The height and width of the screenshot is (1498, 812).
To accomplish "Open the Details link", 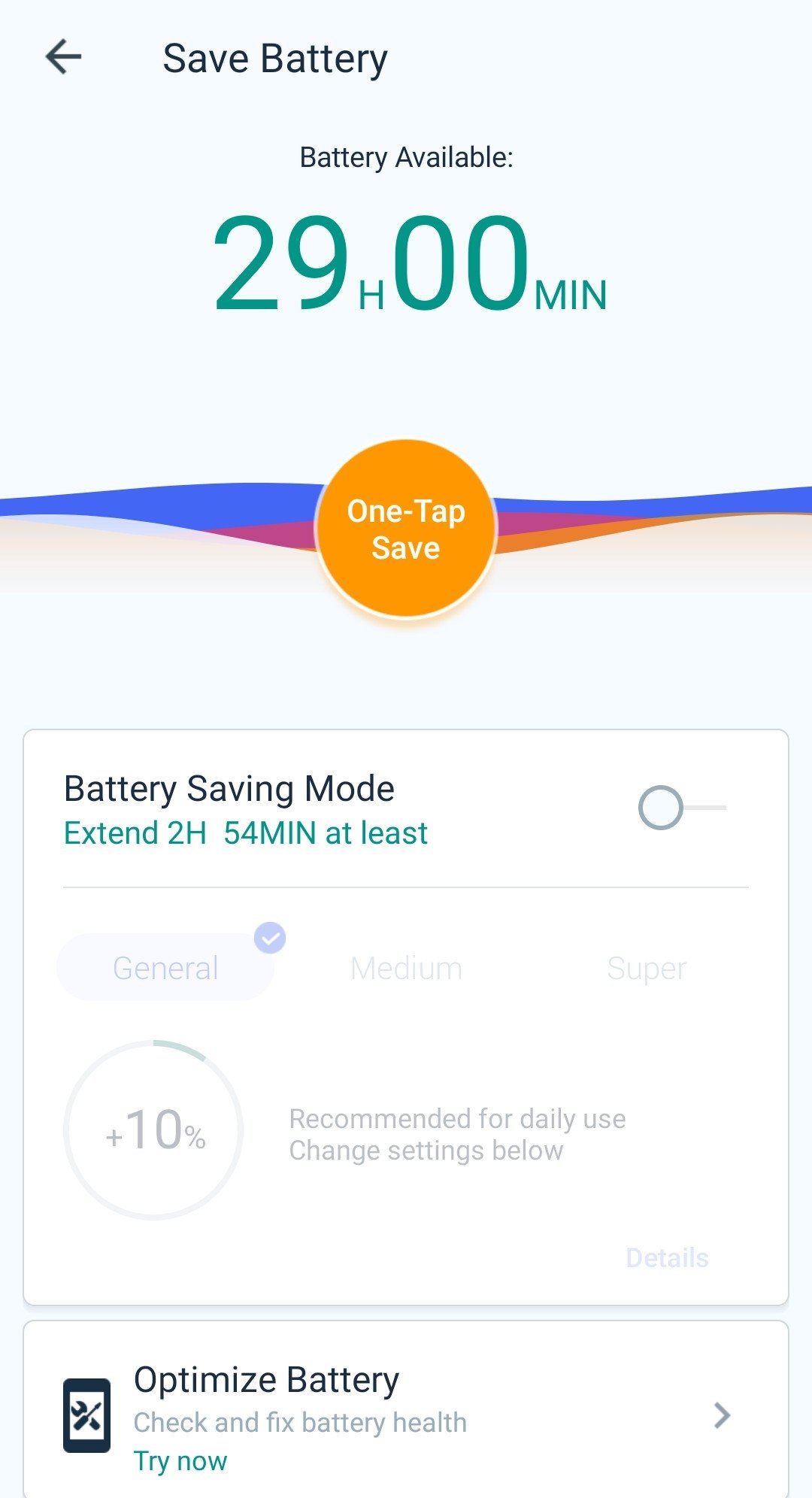I will click(667, 1257).
